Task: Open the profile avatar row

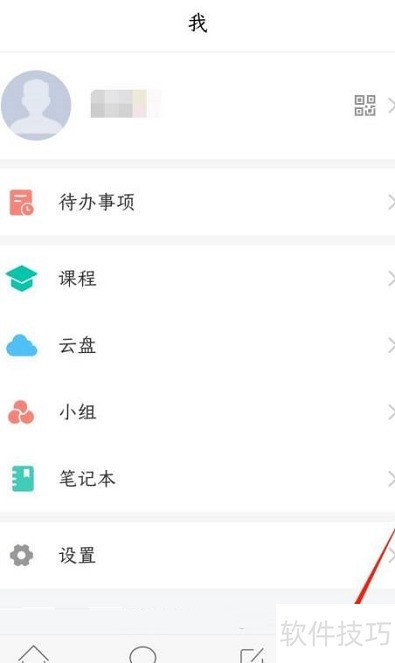Action: click(198, 106)
